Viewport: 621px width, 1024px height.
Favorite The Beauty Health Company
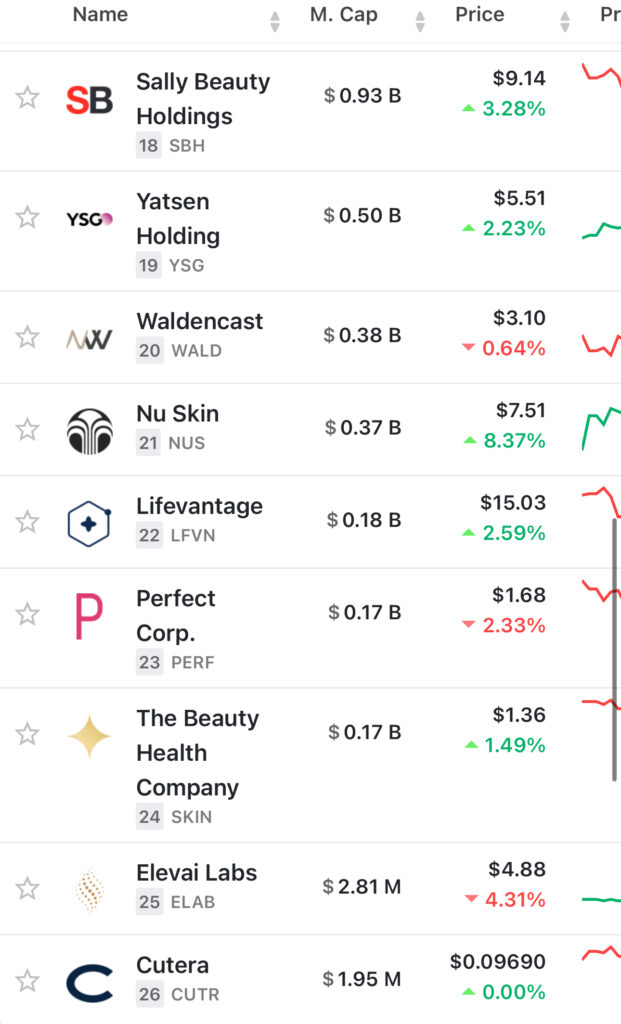tap(27, 735)
